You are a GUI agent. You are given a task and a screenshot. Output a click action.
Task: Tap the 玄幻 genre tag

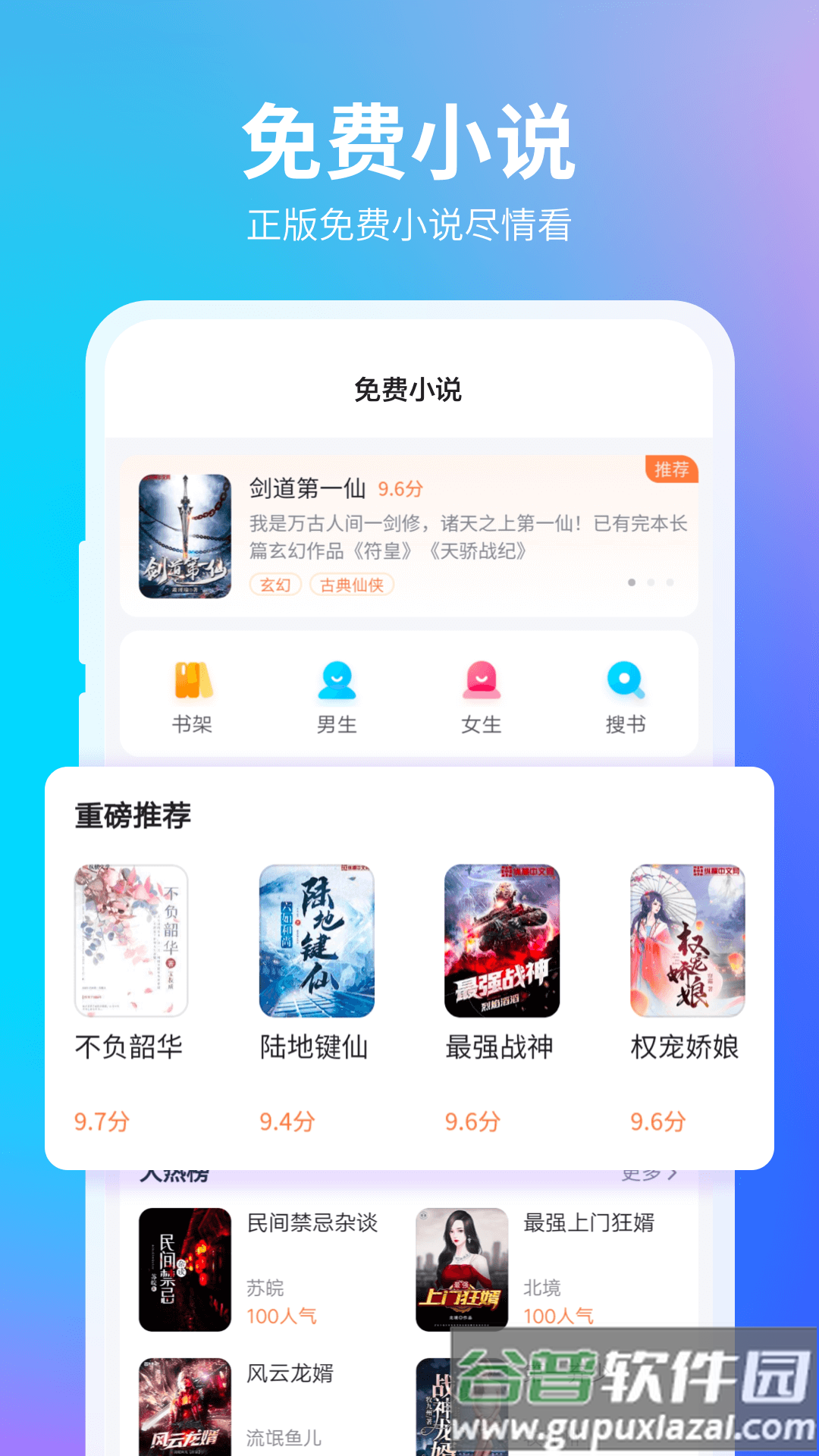[x=278, y=585]
